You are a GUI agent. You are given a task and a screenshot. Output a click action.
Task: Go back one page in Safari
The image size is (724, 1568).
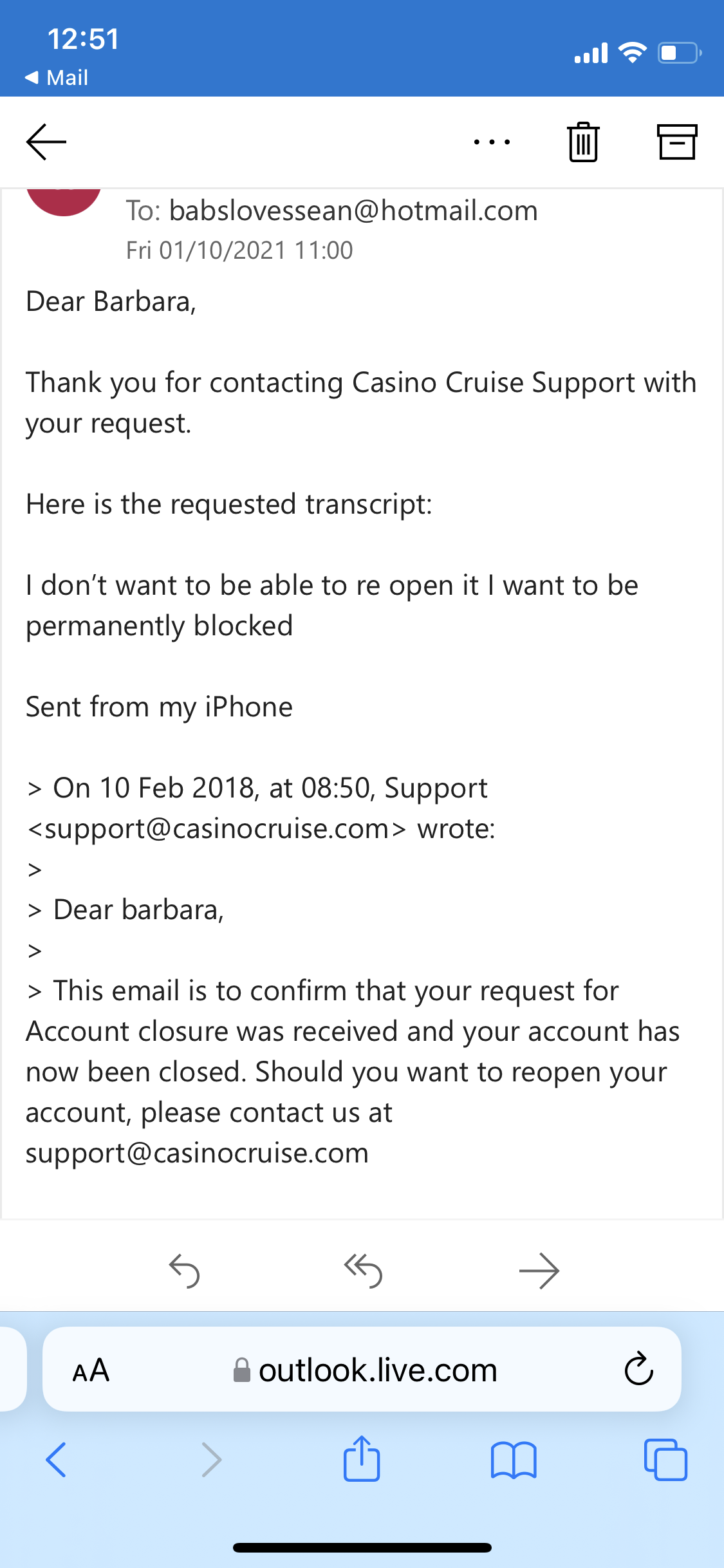click(56, 1459)
